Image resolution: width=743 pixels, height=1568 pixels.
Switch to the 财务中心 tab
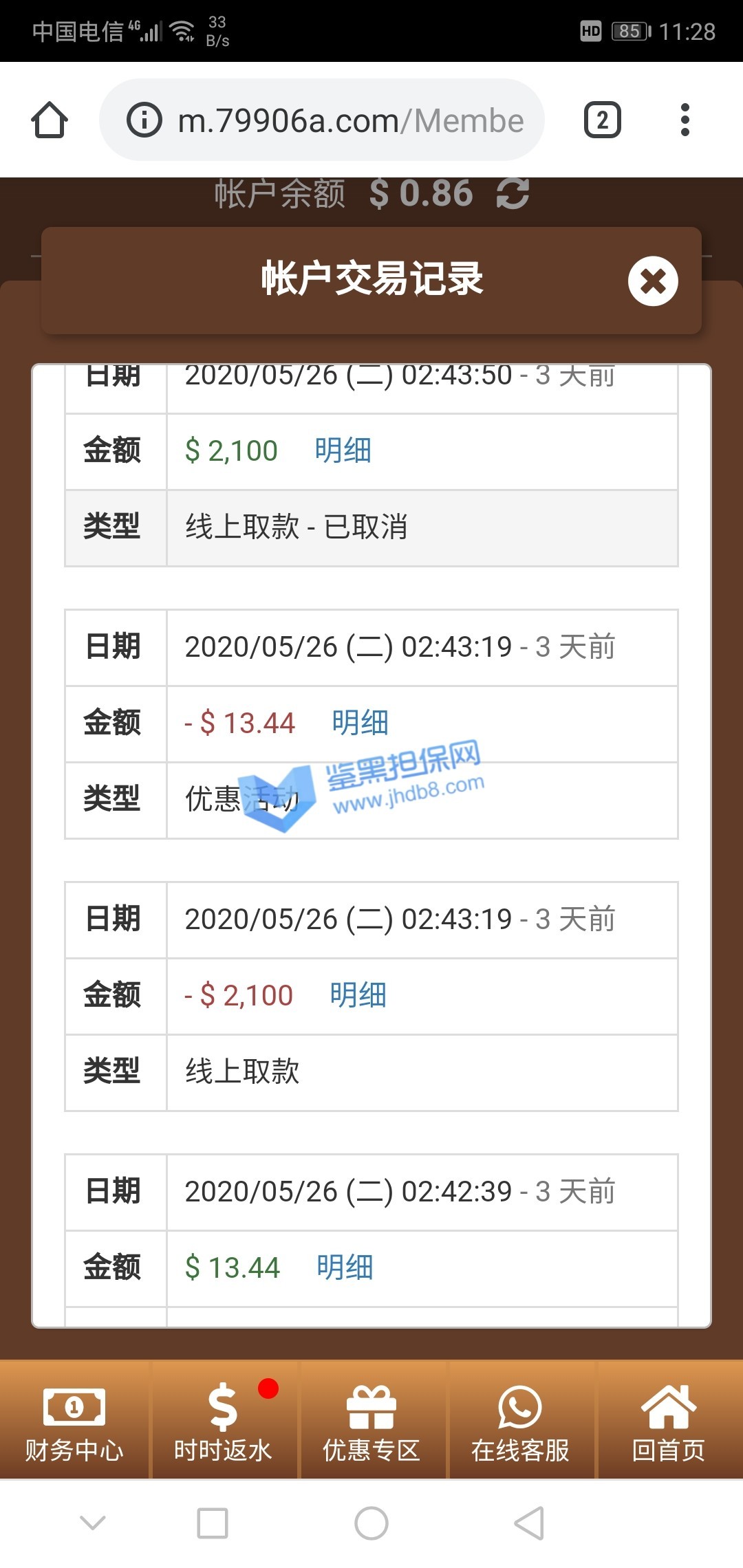(74, 1421)
